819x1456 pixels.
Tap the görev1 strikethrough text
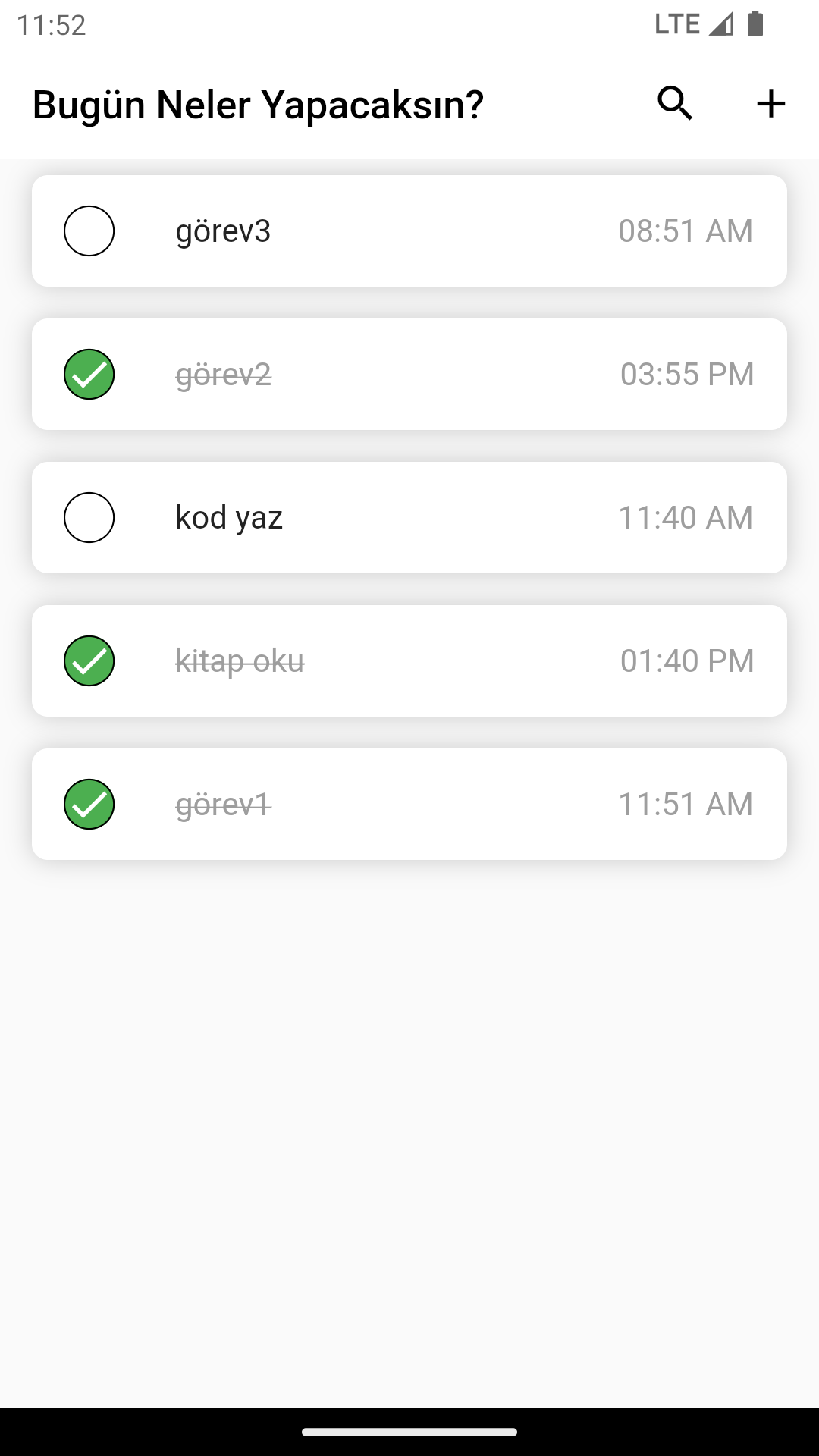pos(224,804)
